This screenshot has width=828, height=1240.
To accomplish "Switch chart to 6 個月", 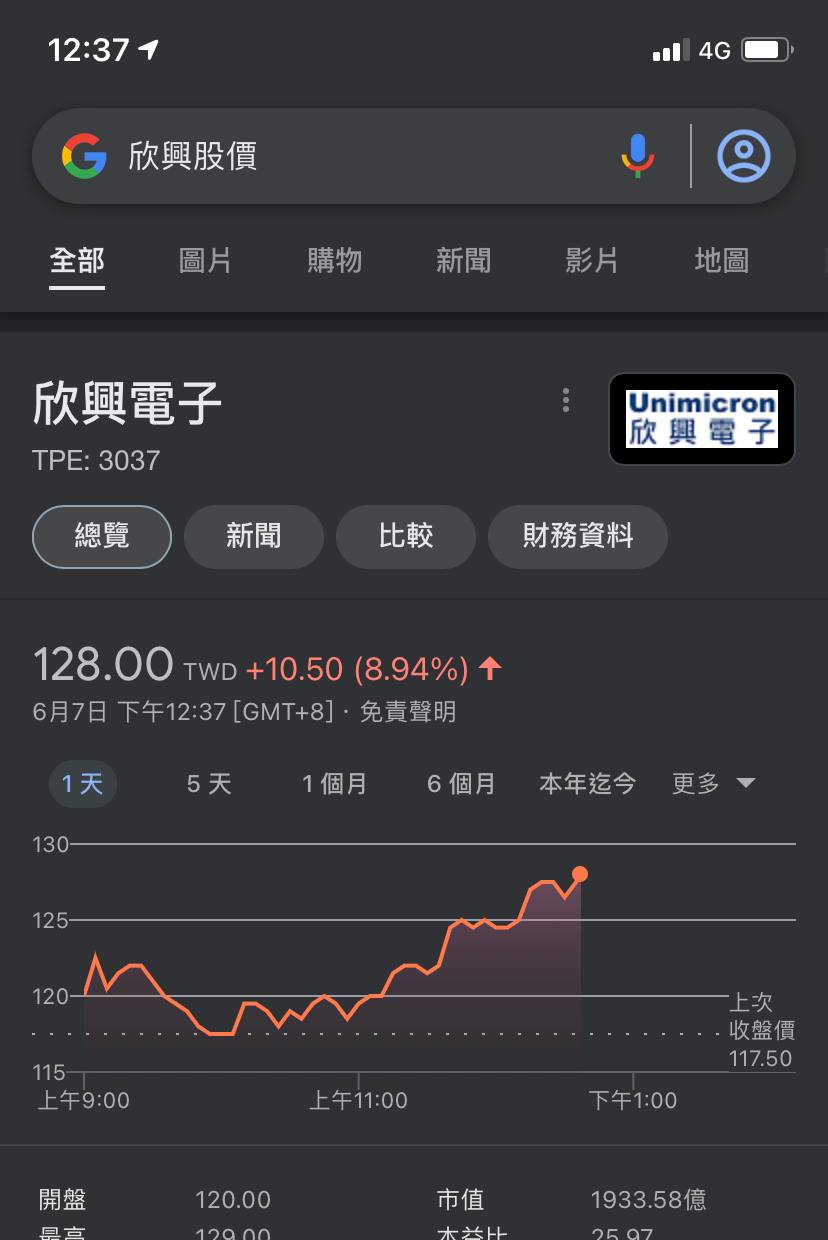I will tap(461, 783).
